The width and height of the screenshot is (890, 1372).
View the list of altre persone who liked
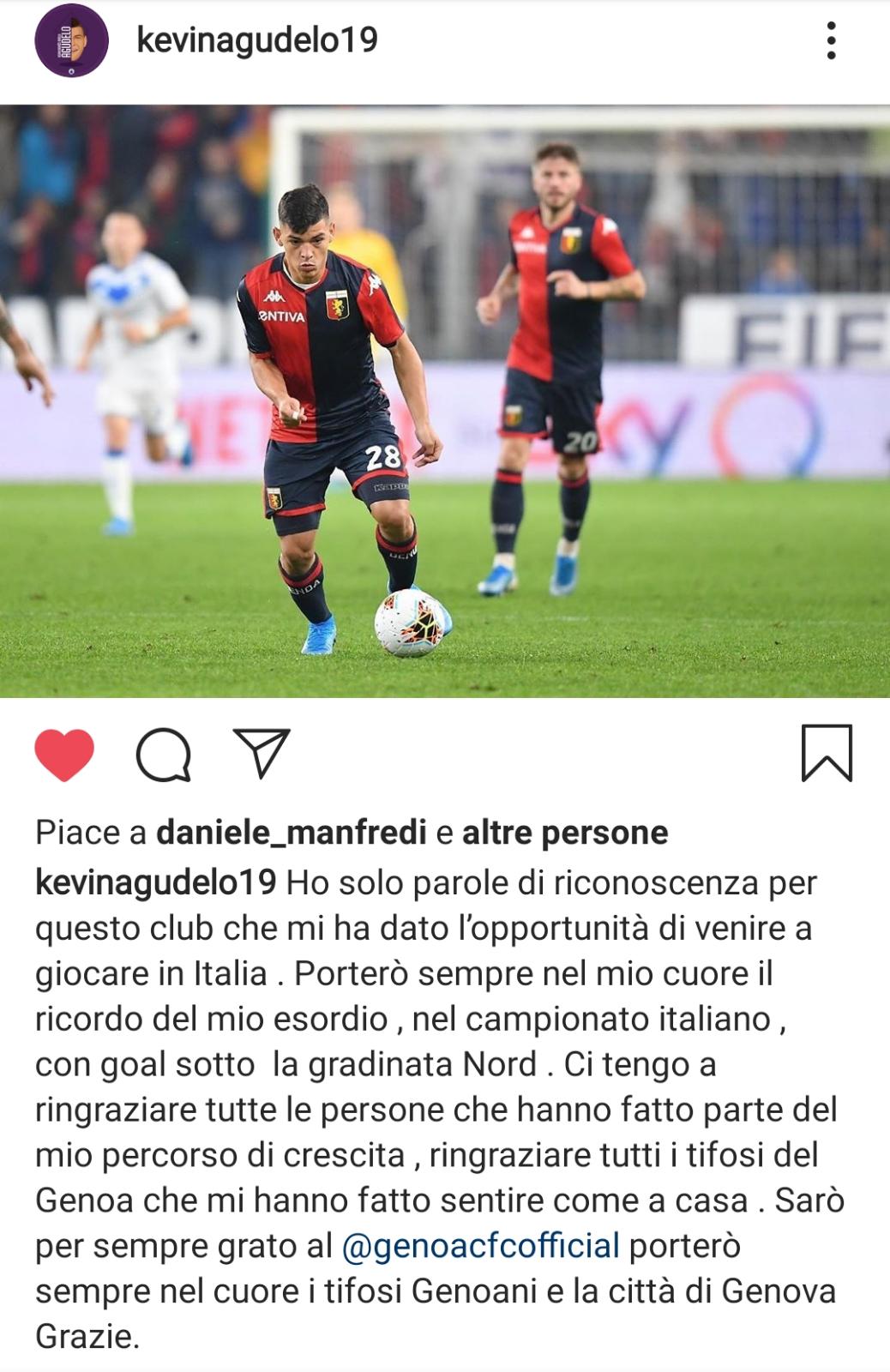[565, 833]
